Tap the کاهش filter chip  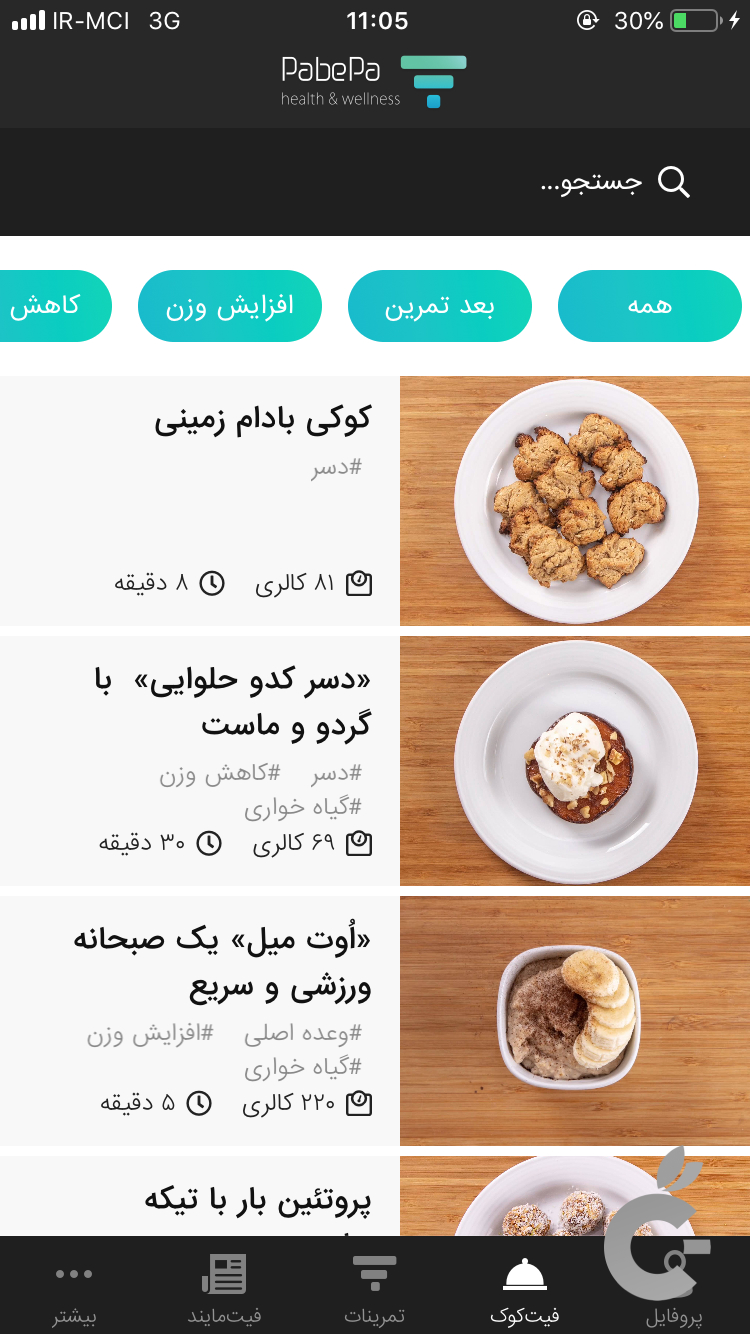tap(40, 306)
